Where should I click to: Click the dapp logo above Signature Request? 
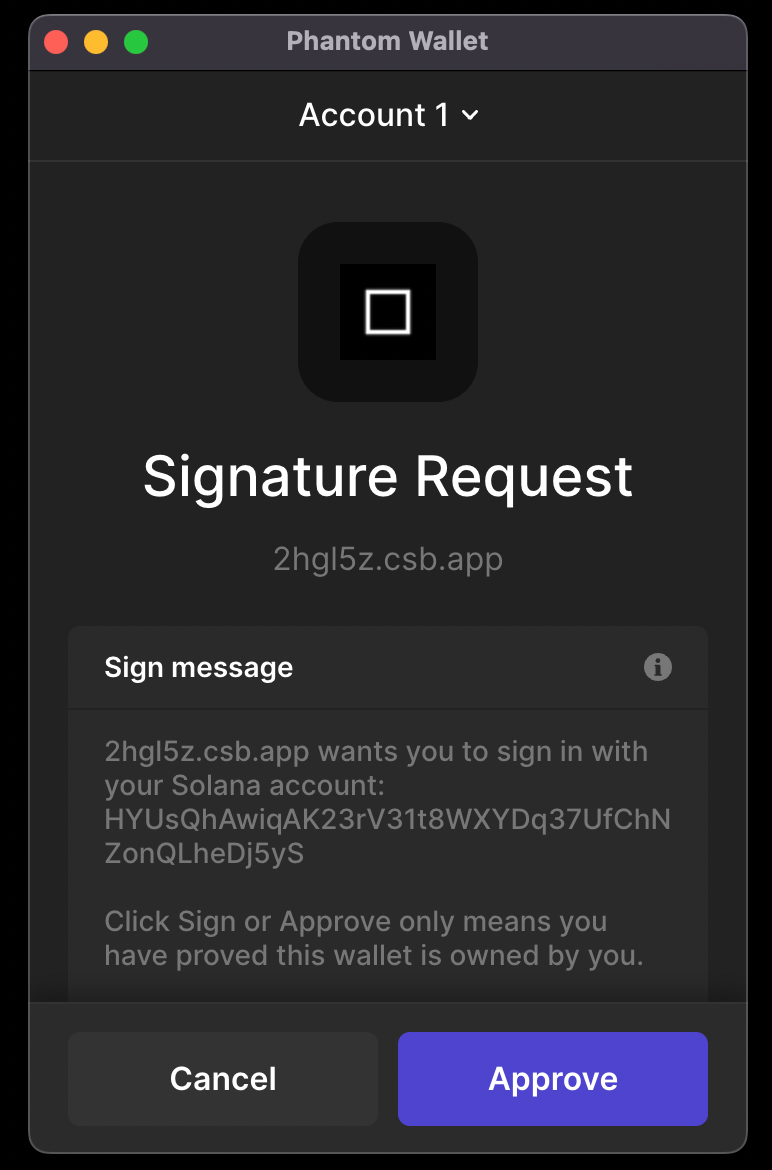click(x=387, y=312)
